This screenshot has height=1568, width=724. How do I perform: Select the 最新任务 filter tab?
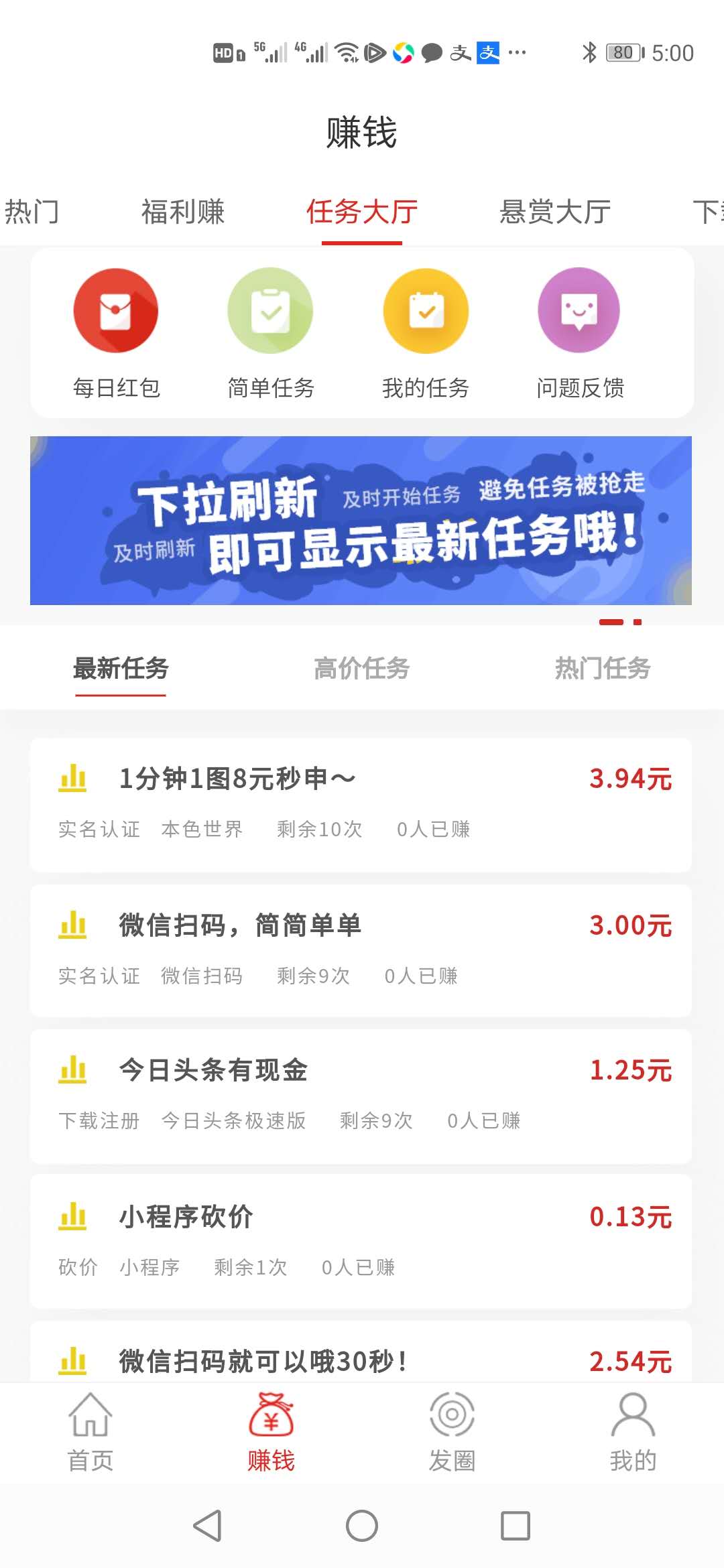pos(121,668)
